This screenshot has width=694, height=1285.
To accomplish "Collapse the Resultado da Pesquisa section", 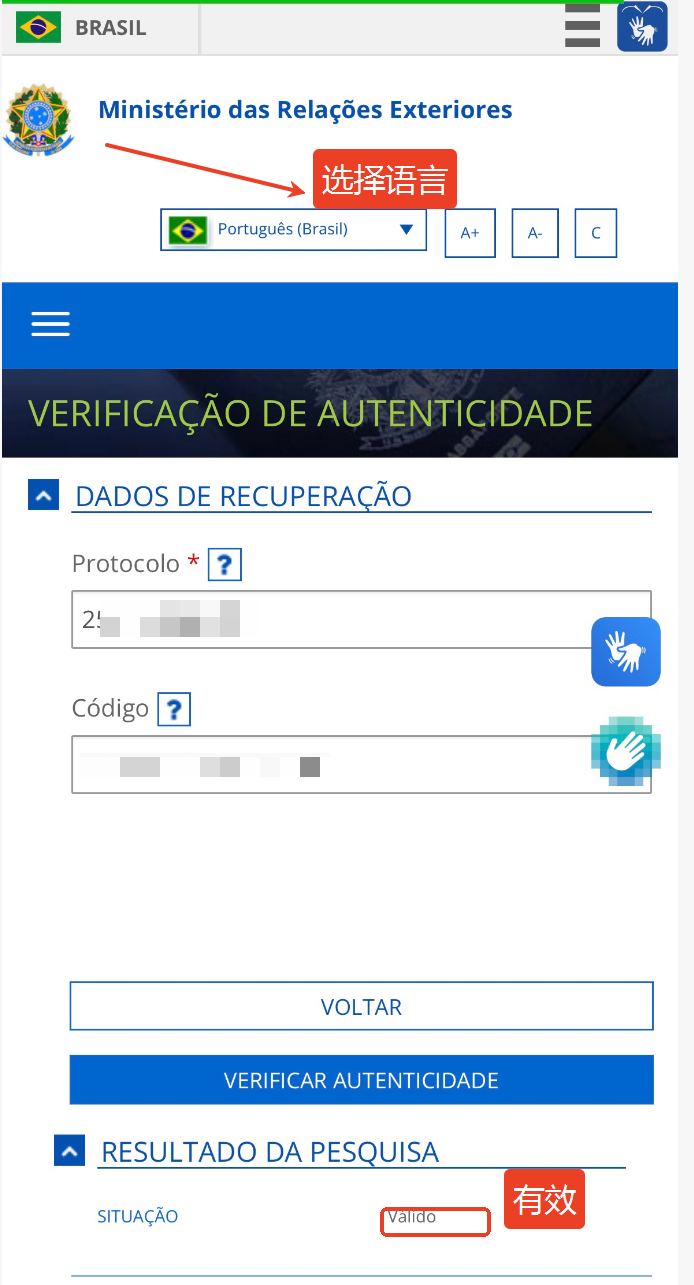I will click(69, 1152).
